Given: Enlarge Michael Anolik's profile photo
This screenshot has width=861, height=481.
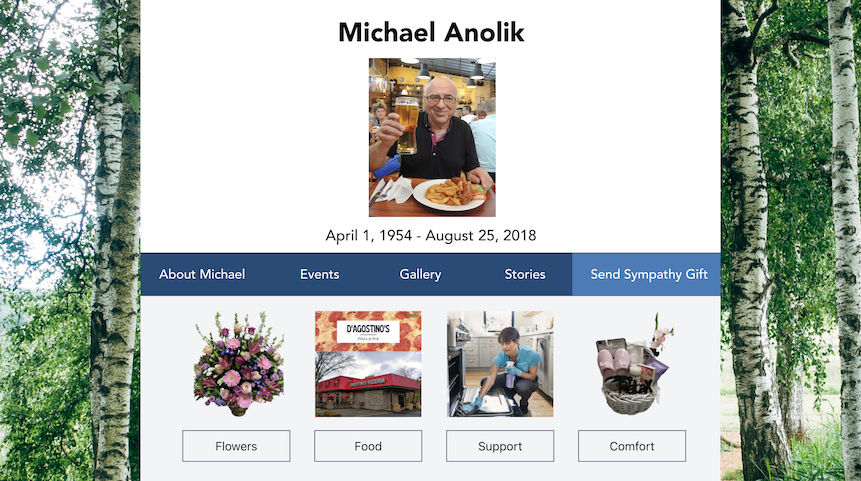Looking at the screenshot, I should coord(432,137).
